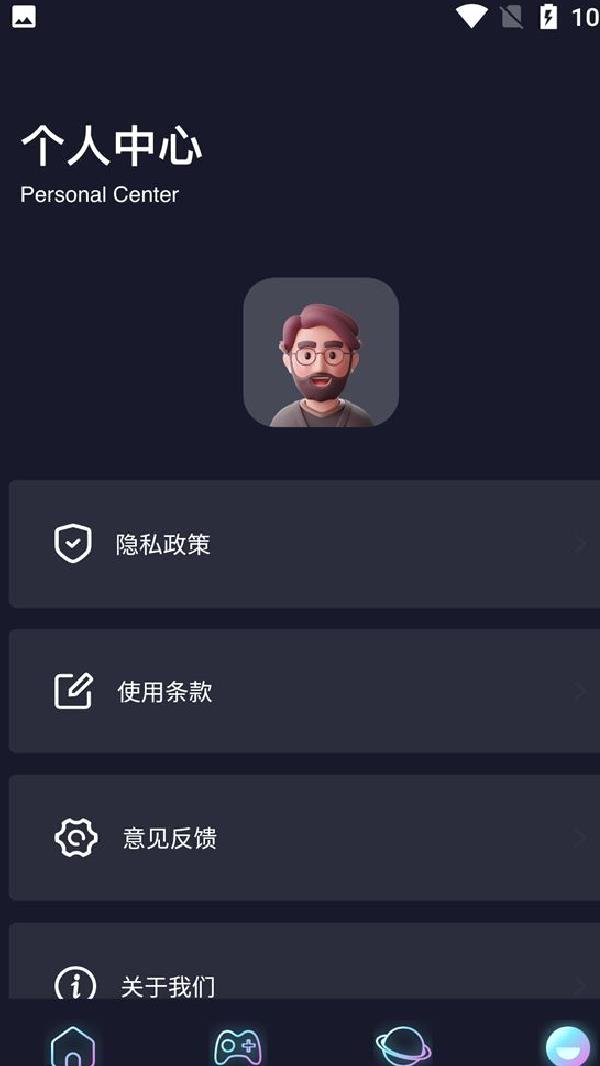This screenshot has height=1066, width=600.
Task: Select the personal center tab
Action: 568,1045
